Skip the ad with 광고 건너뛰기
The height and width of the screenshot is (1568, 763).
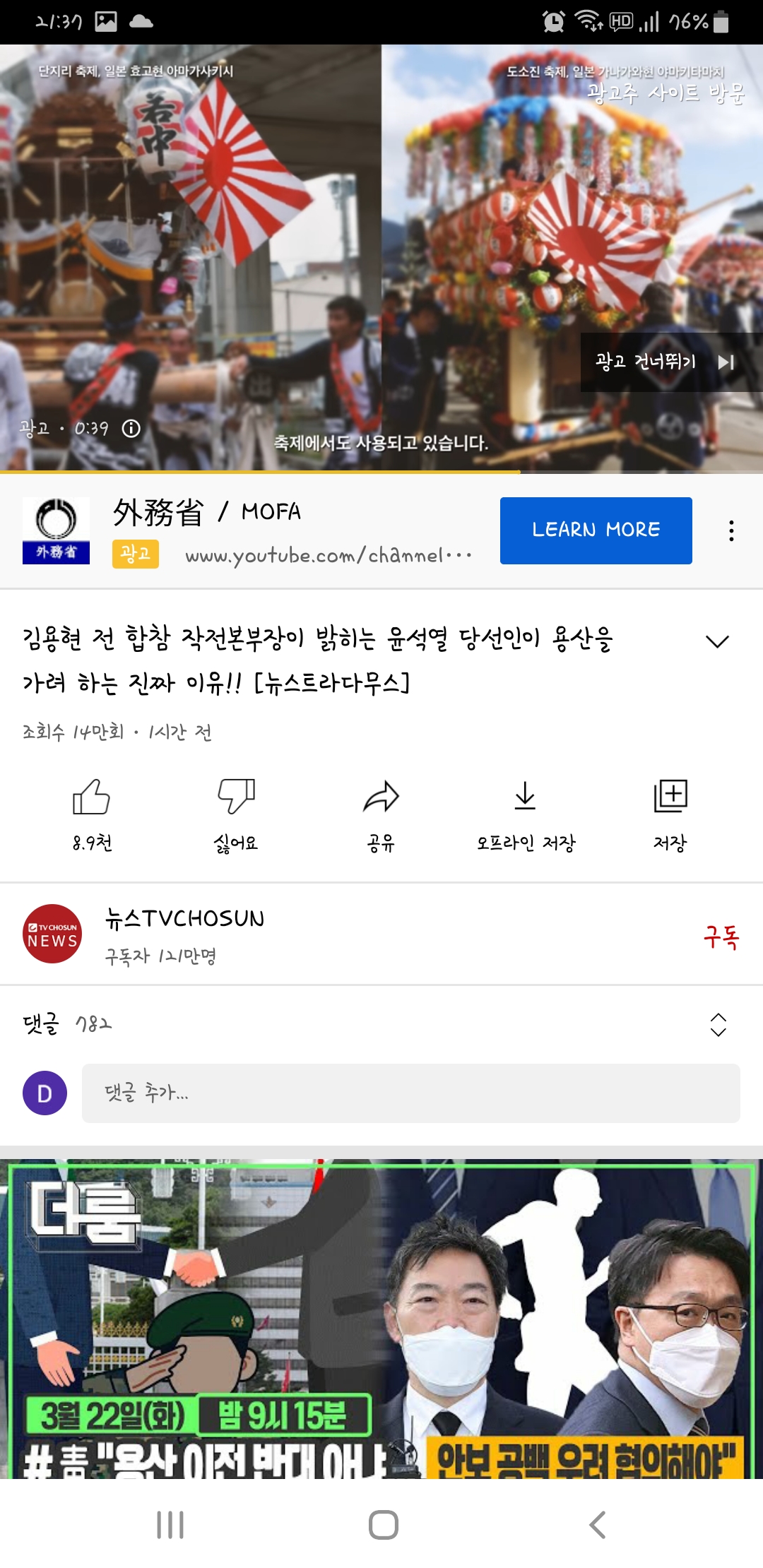click(664, 362)
